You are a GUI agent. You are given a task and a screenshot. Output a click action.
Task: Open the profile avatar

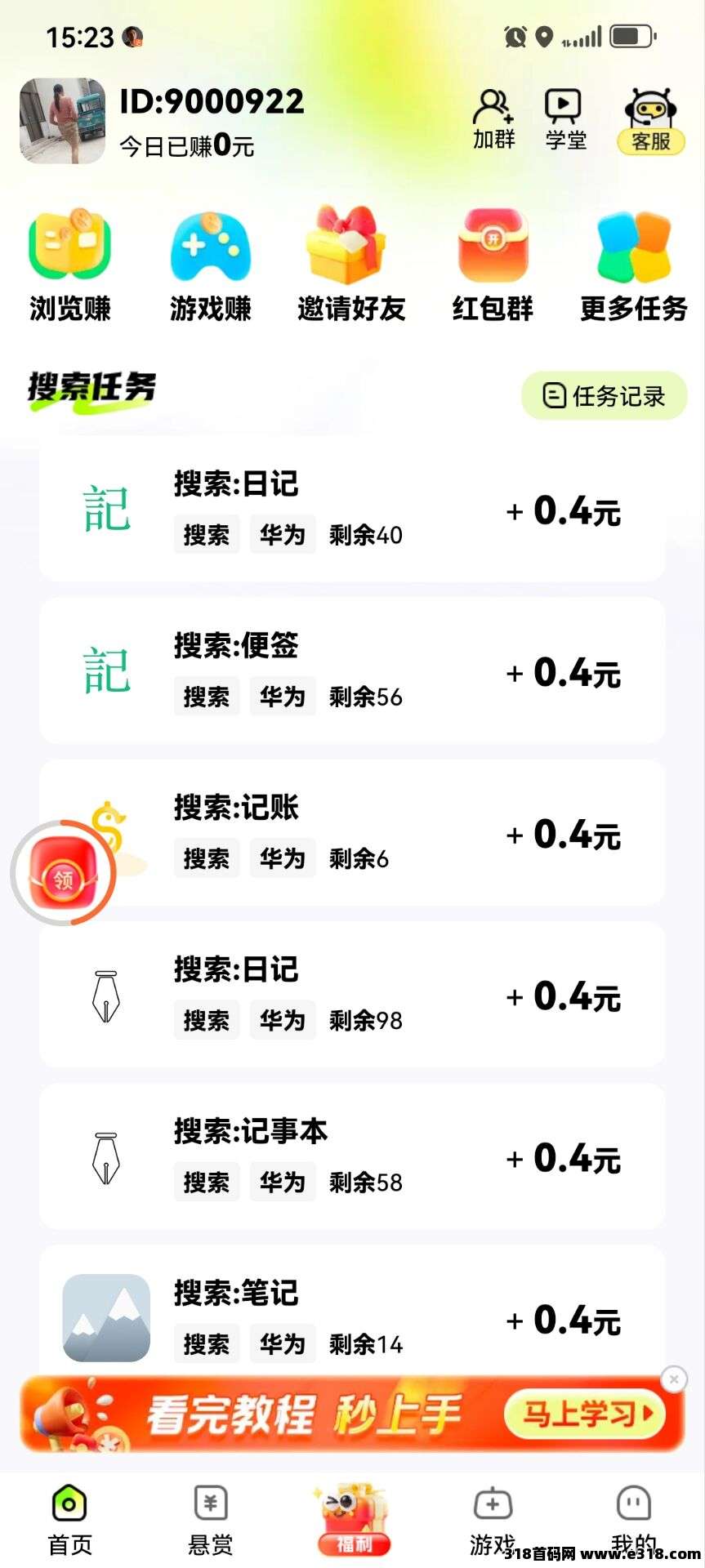pyautogui.click(x=63, y=121)
